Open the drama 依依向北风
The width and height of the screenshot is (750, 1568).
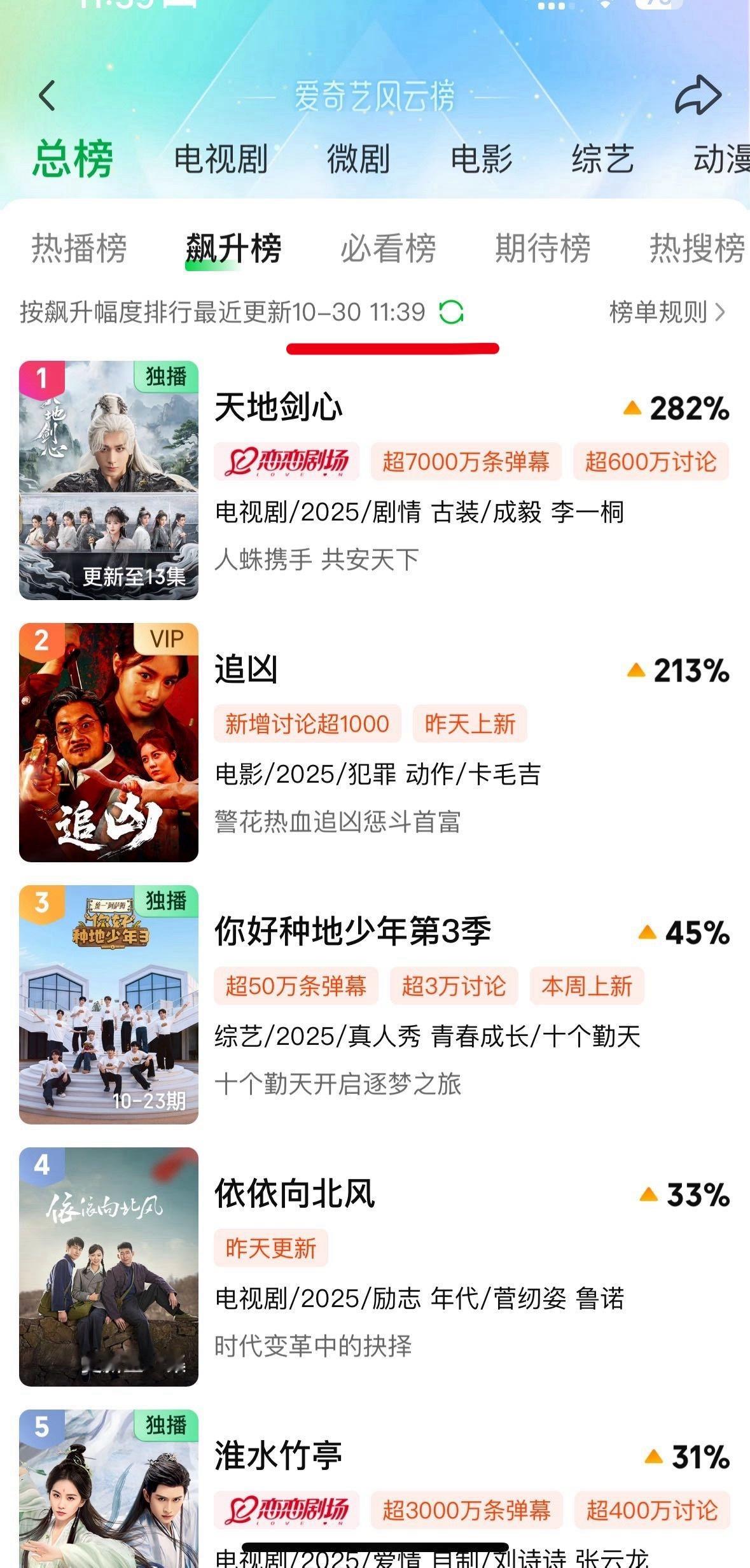tap(295, 1194)
